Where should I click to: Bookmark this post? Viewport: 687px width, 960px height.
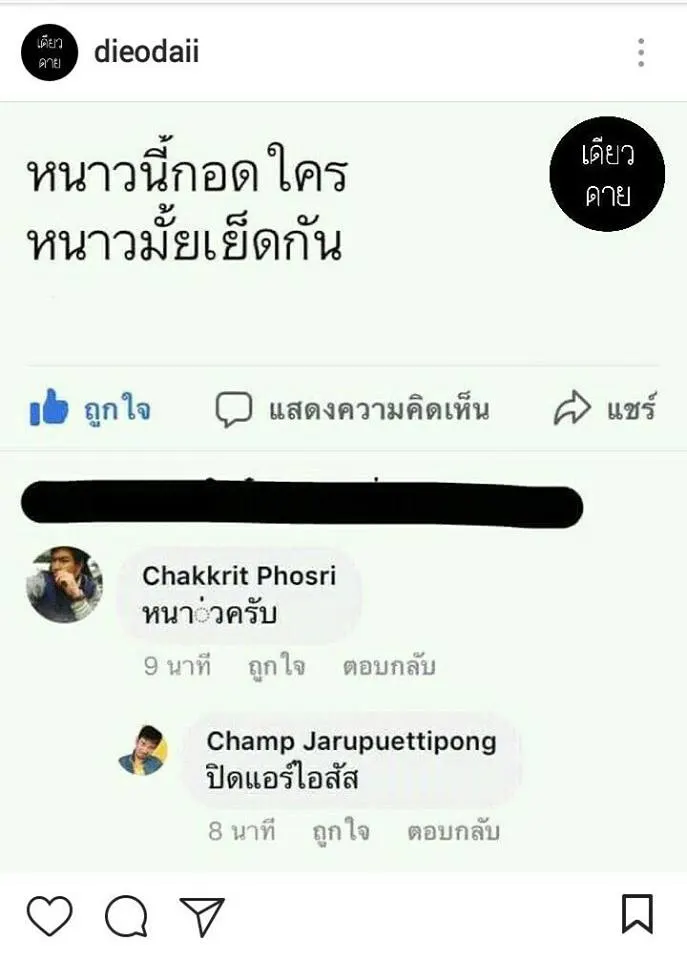pos(638,914)
